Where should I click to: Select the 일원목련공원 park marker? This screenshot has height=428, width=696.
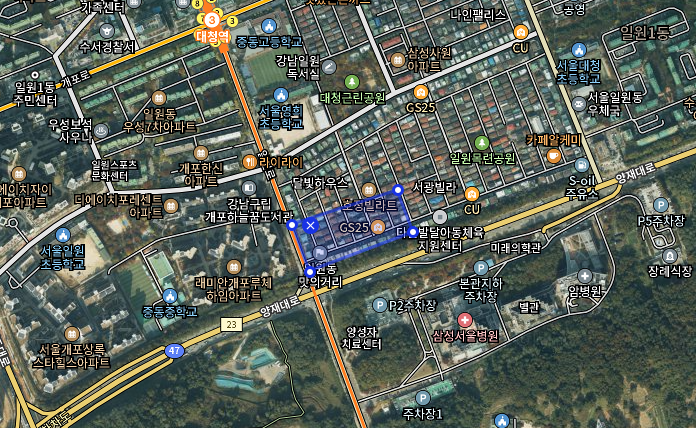(481, 142)
